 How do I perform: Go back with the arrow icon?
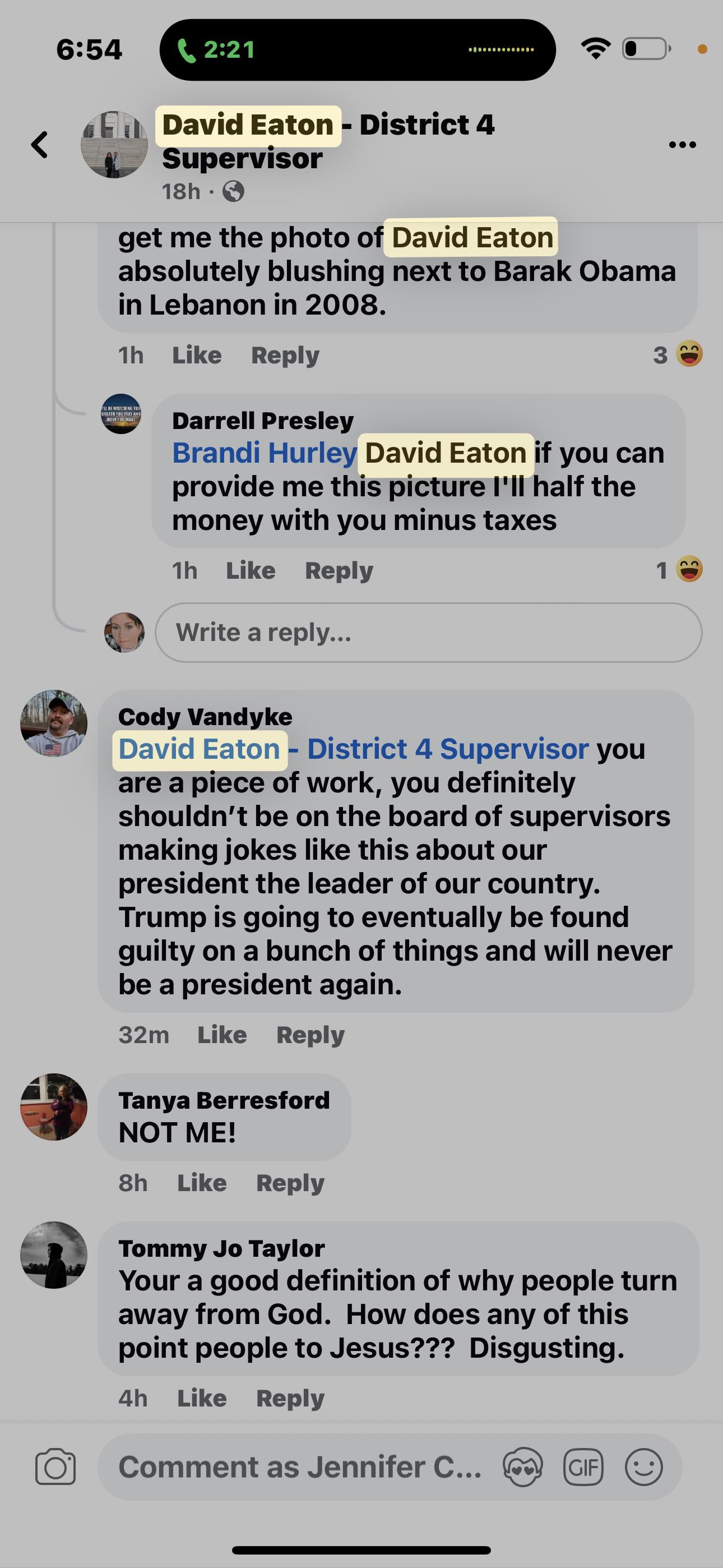[40, 145]
